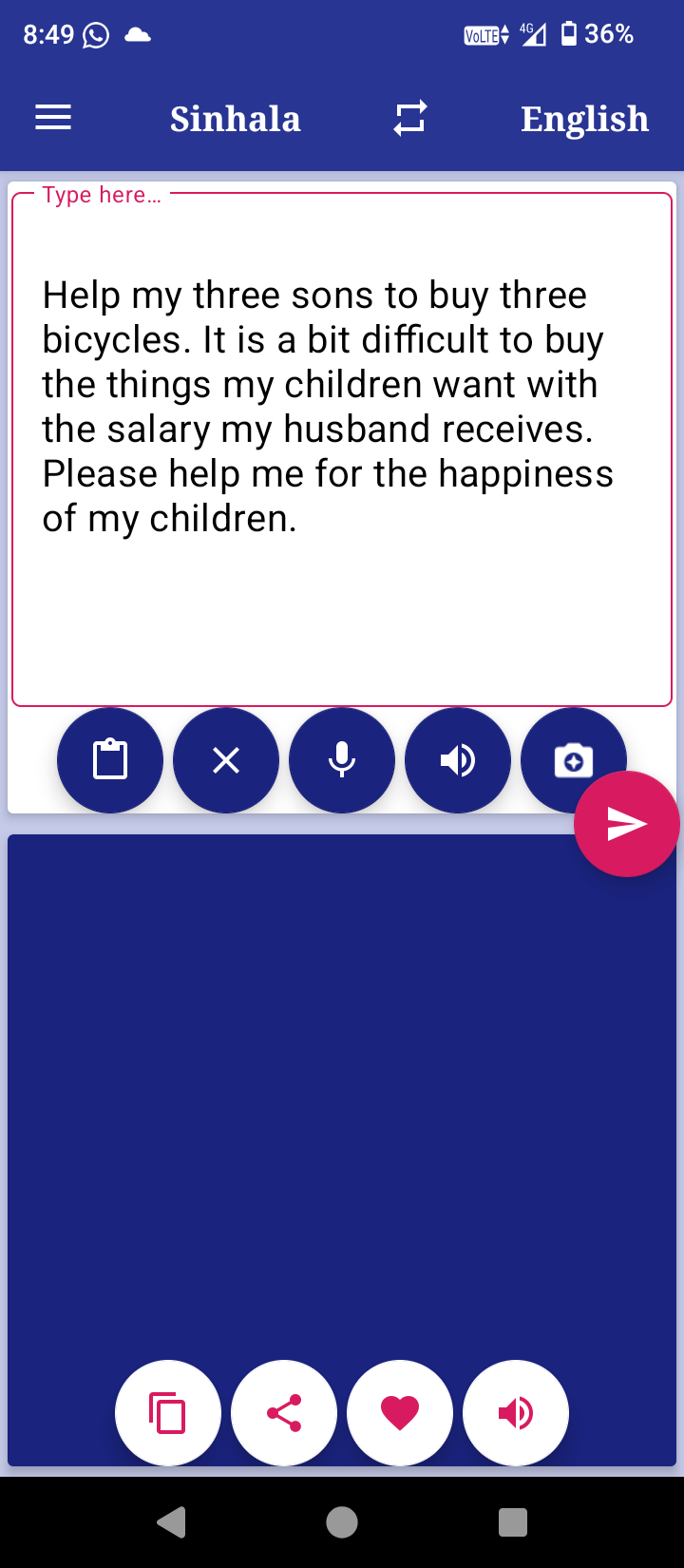Open the hamburger drawer menu
Image resolution: width=684 pixels, height=1568 pixels.
(x=53, y=119)
